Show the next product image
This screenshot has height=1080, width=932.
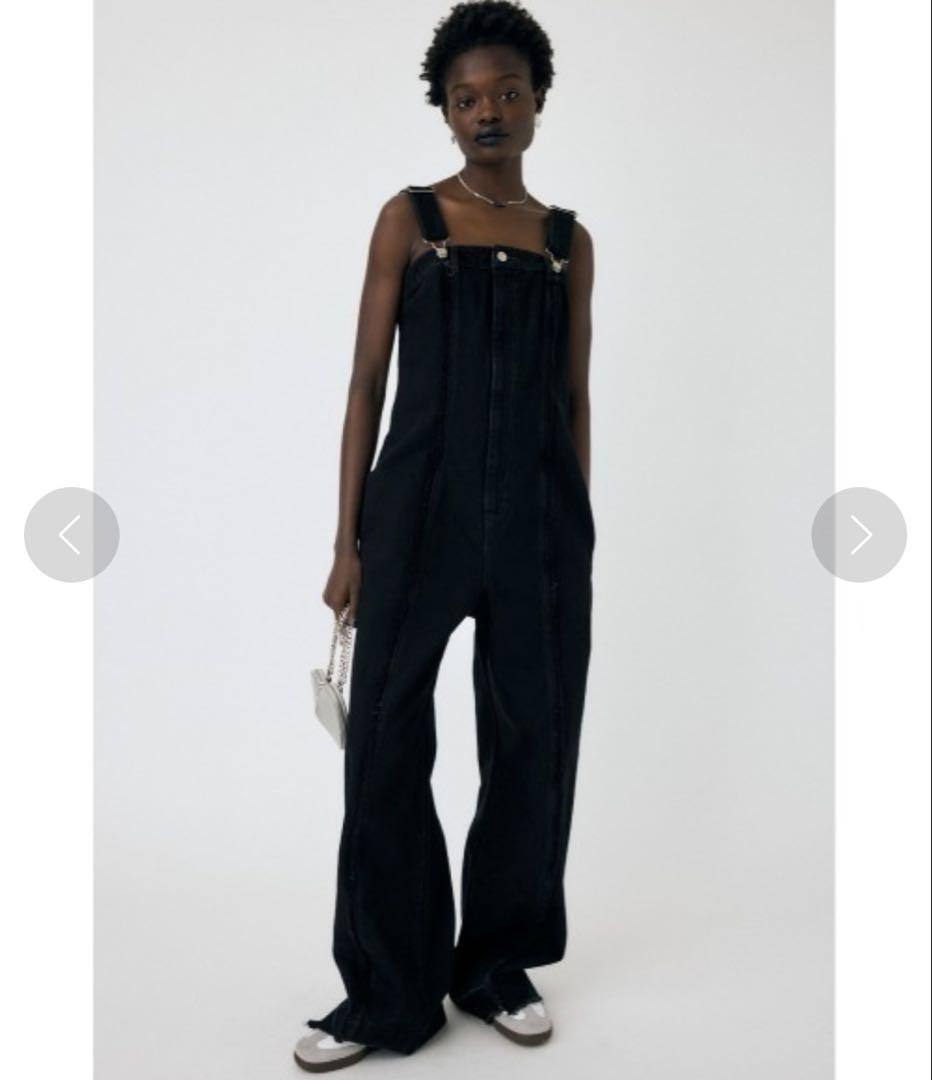(859, 535)
